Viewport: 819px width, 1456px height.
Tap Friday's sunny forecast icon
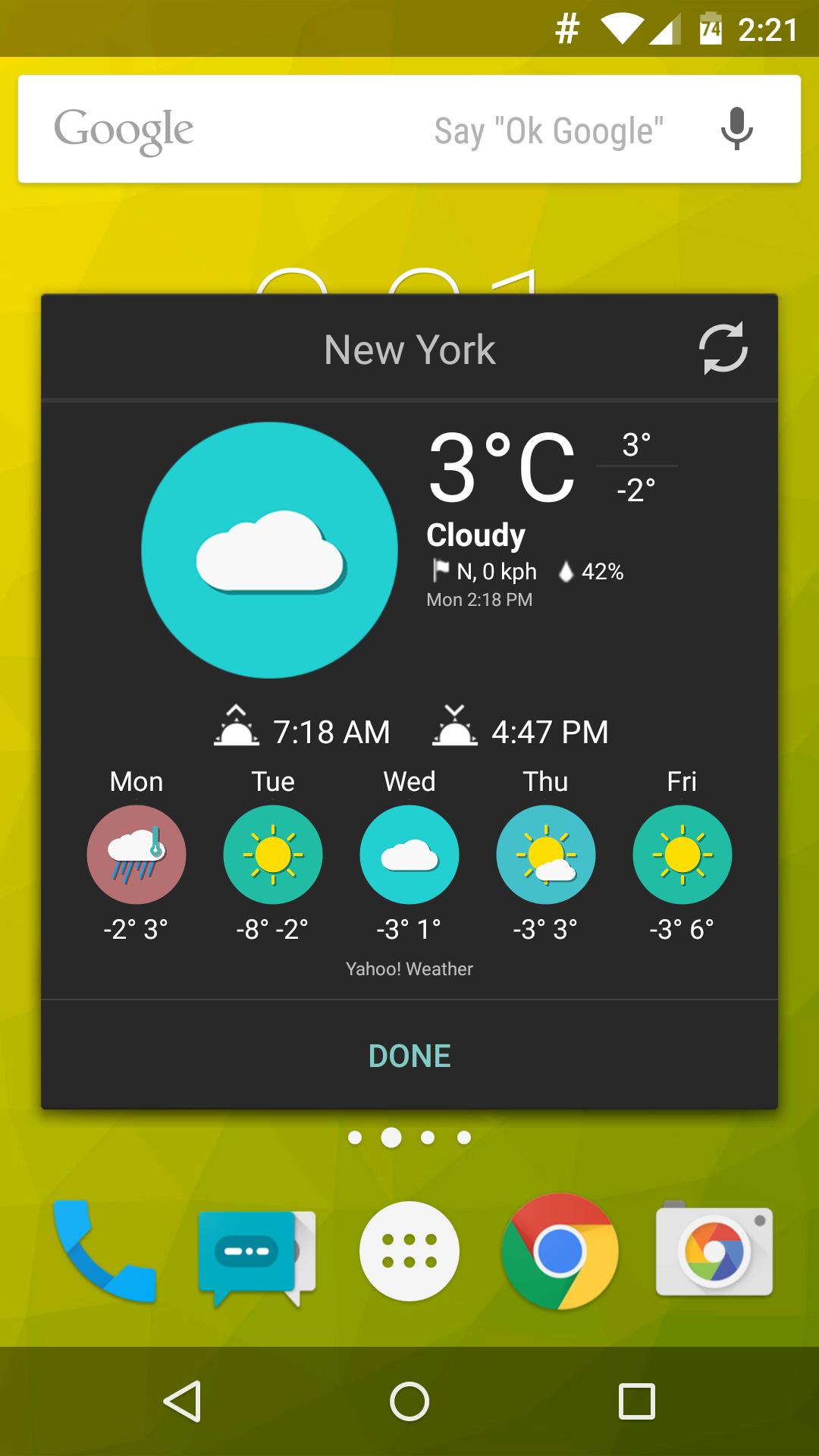tap(682, 854)
